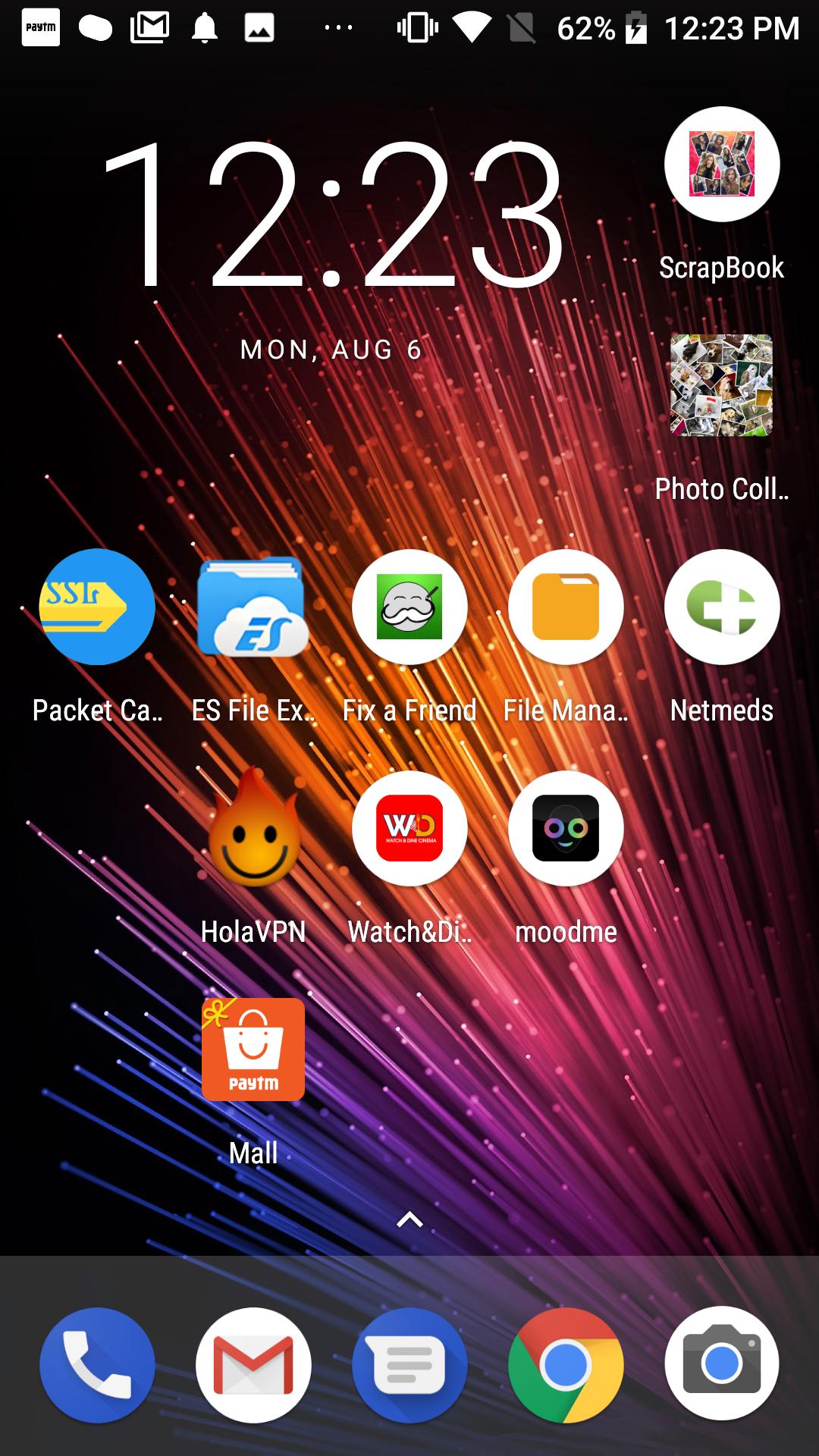
Task: Launch the Netmeds app
Action: coord(722,607)
